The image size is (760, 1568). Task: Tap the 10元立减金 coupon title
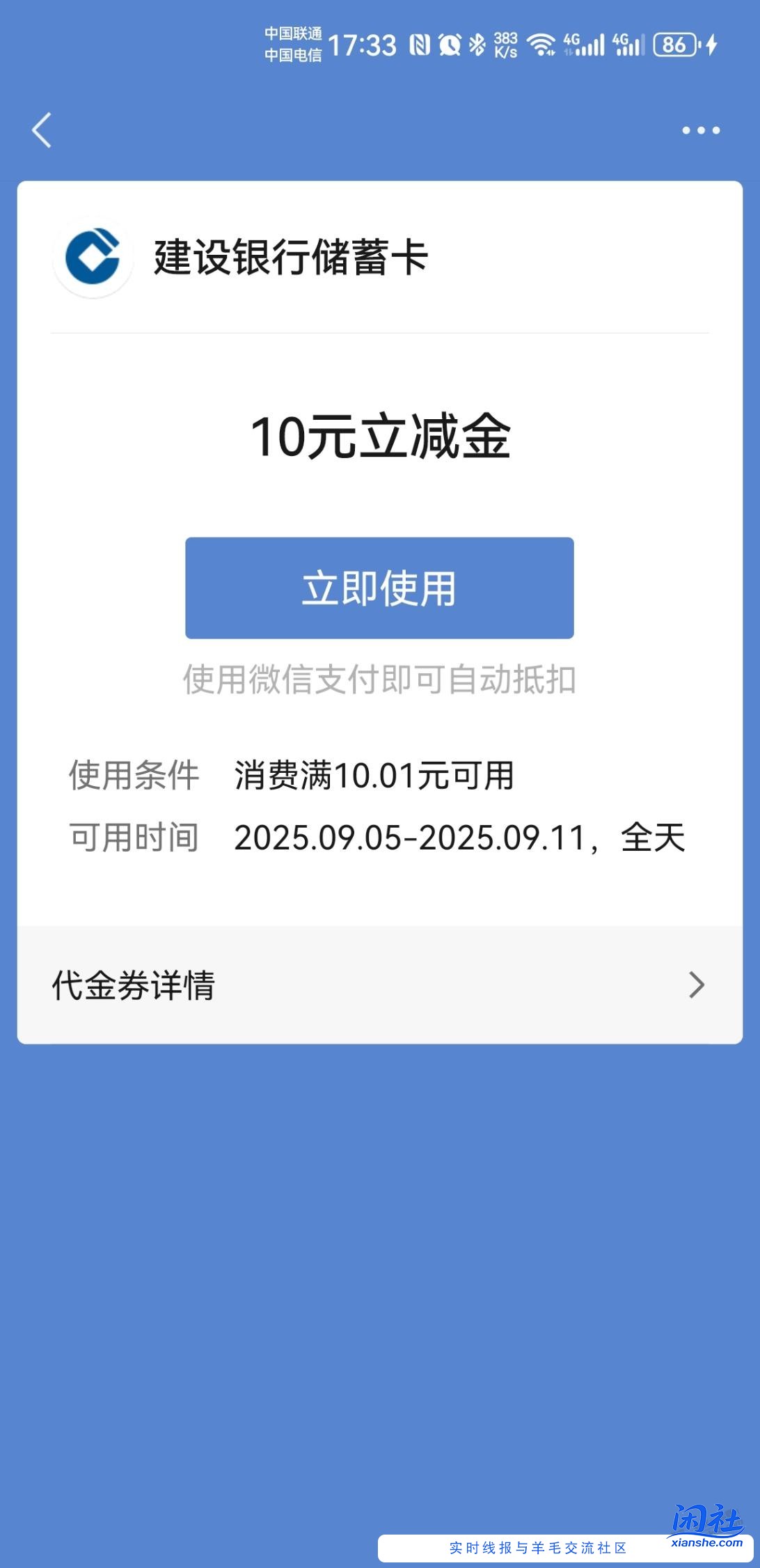click(x=380, y=437)
